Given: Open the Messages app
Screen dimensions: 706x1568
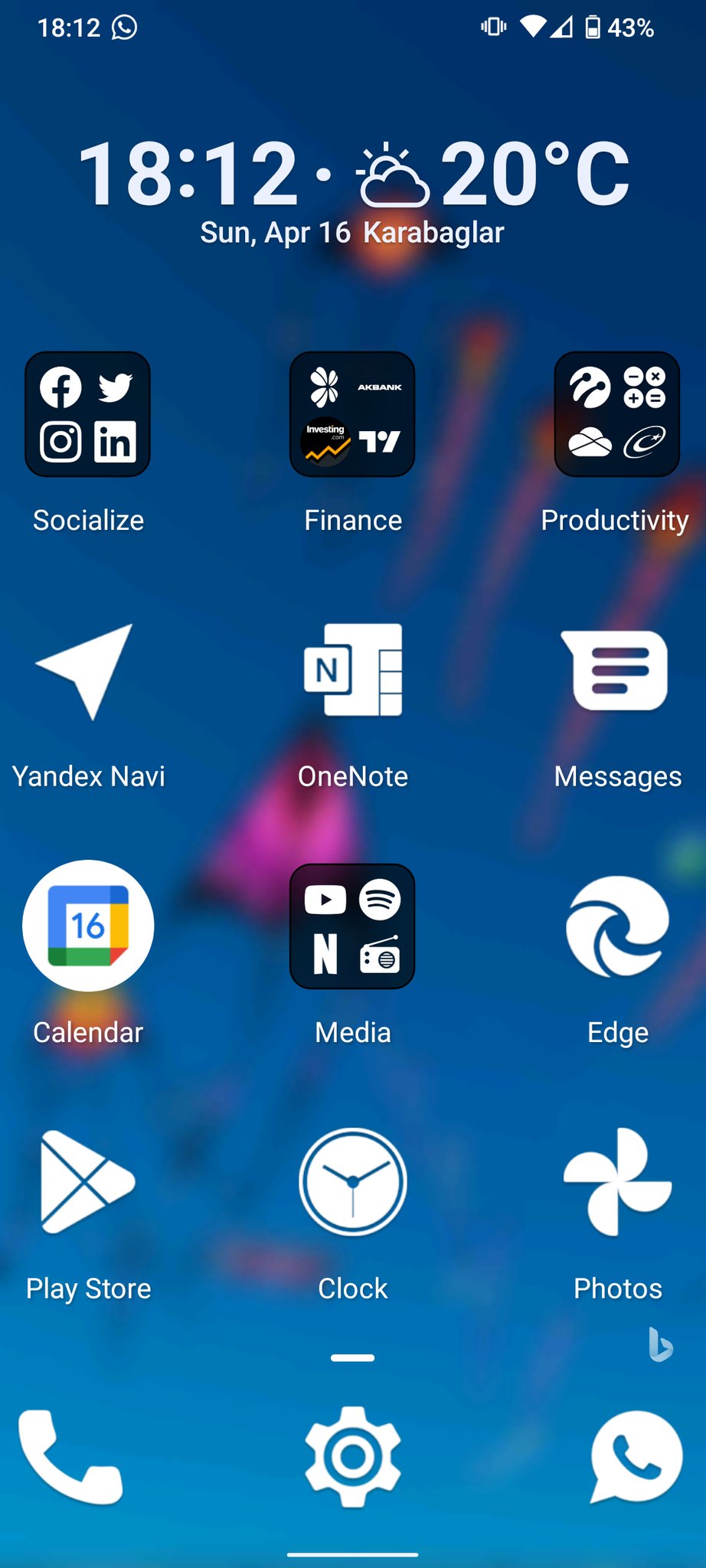Looking at the screenshot, I should click(x=616, y=671).
